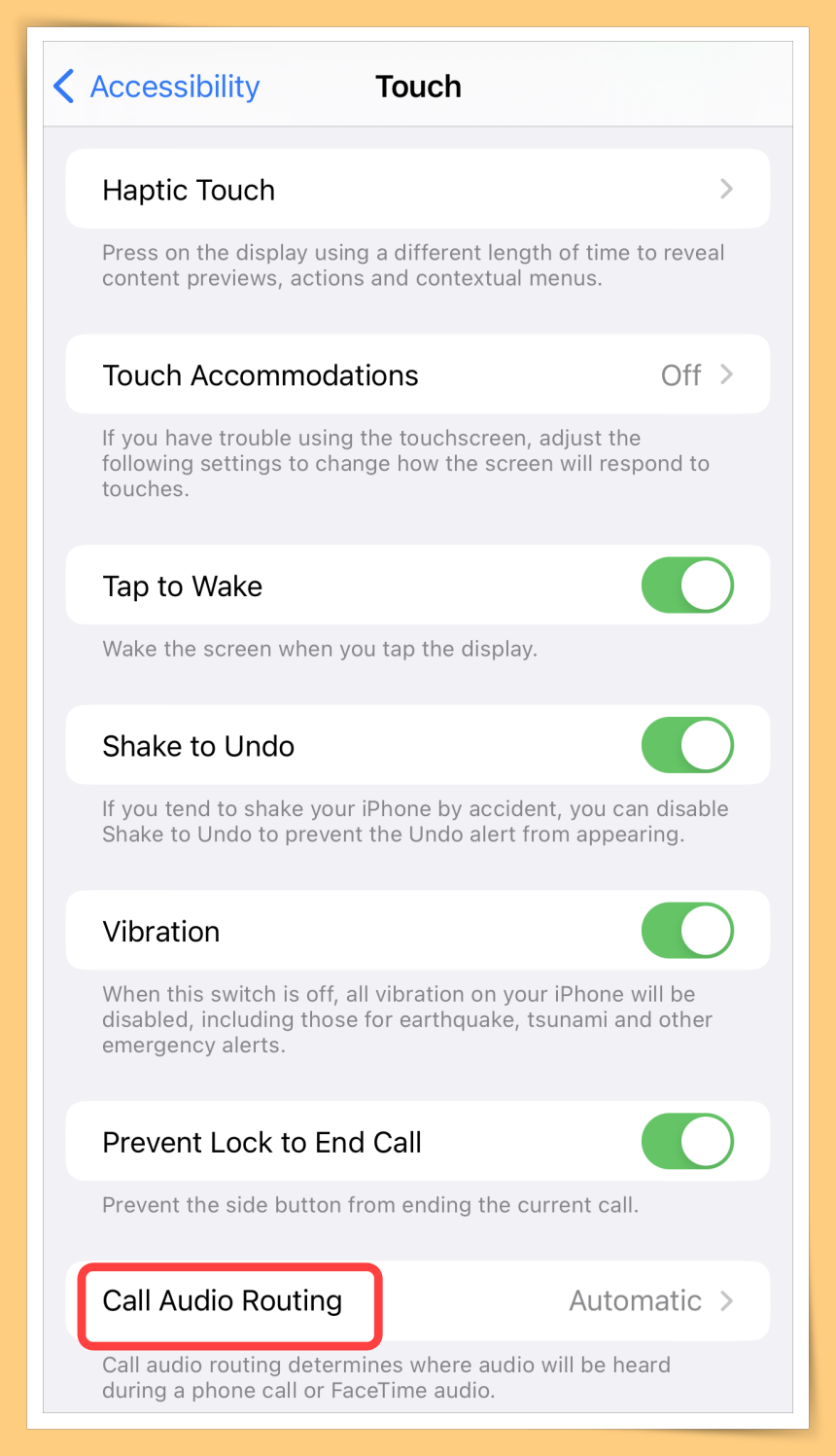This screenshot has height=1456, width=836.
Task: Tap the Touch title in the header
Action: pos(418,87)
